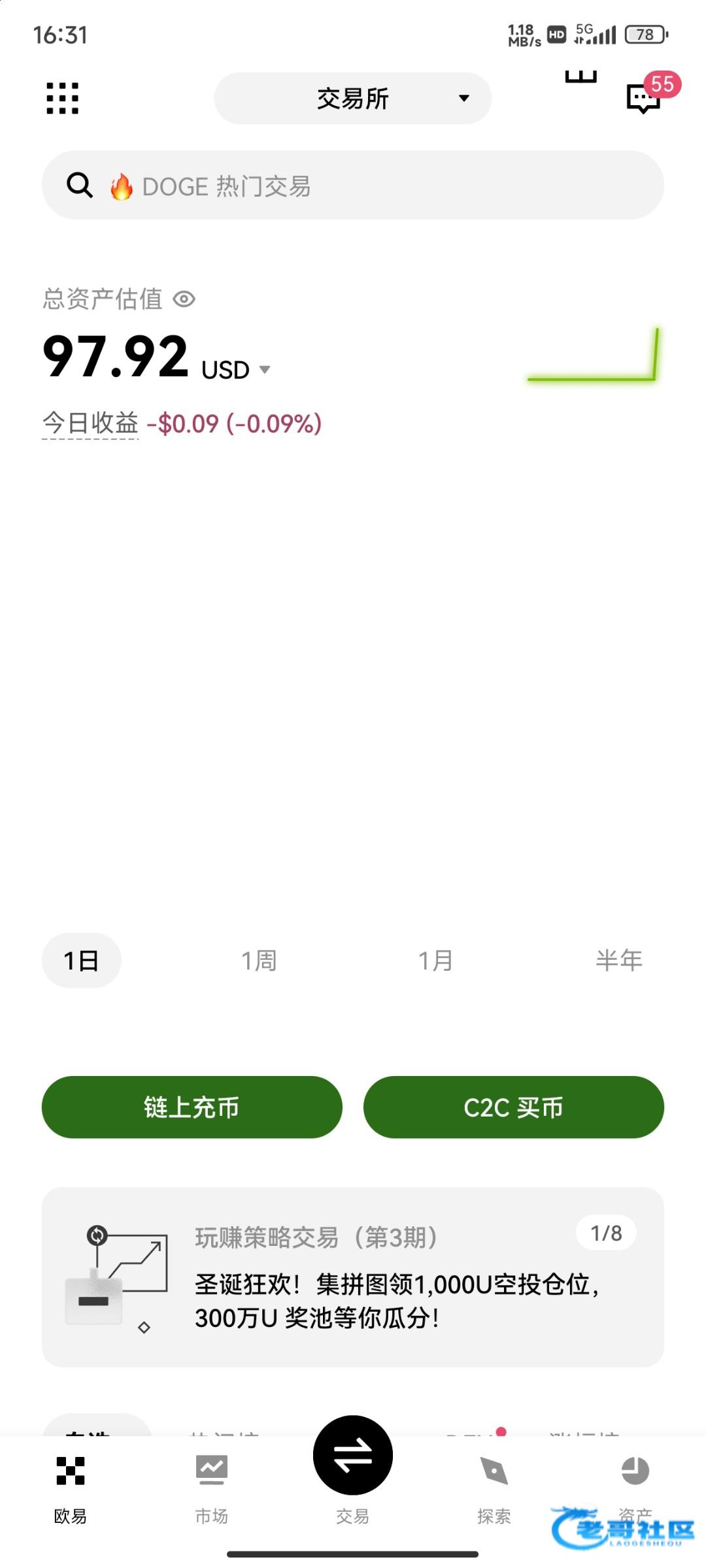
Task: Switch chart to 1月
Action: [x=435, y=960]
